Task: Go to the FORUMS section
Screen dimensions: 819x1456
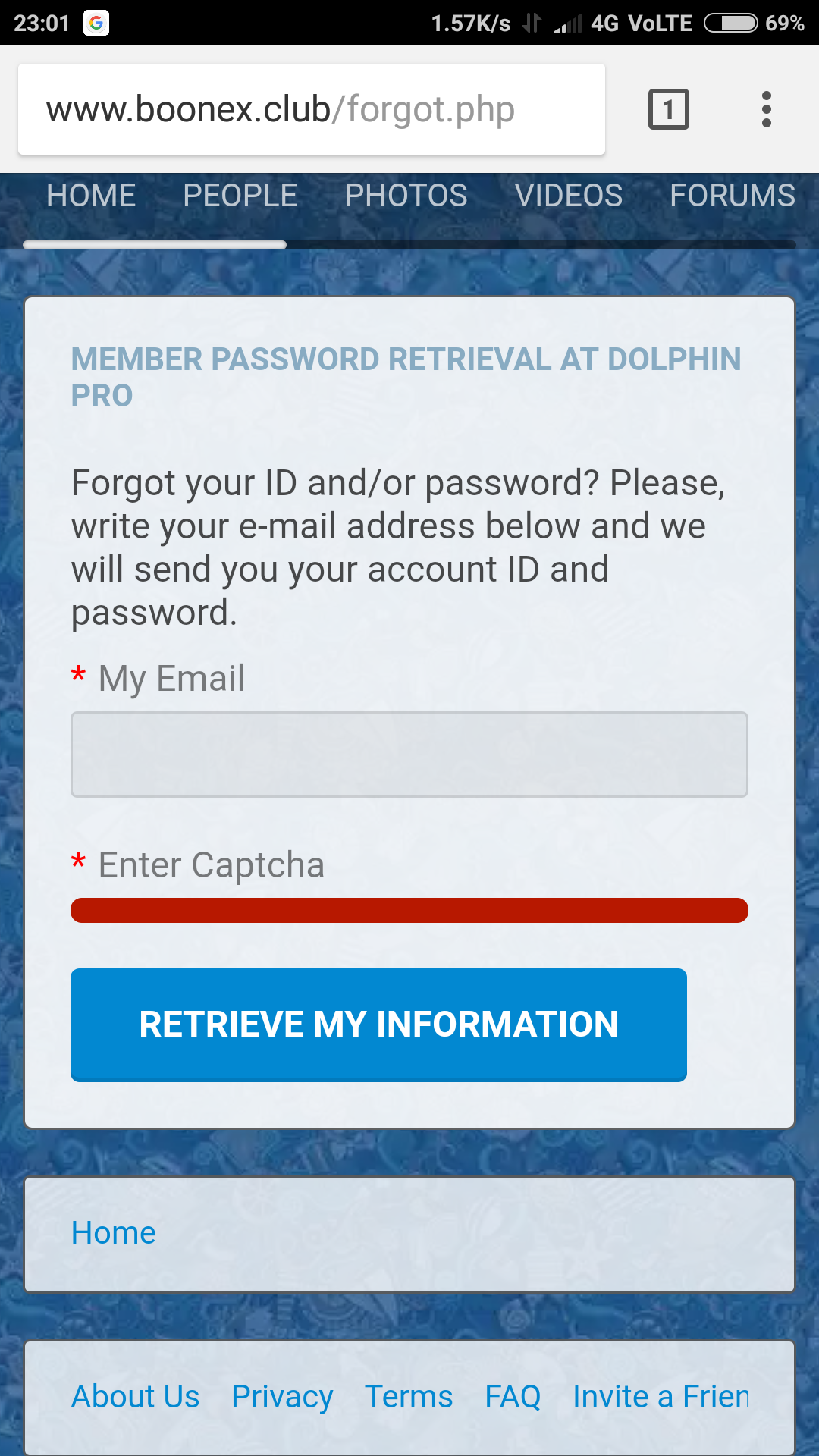Action: click(732, 196)
